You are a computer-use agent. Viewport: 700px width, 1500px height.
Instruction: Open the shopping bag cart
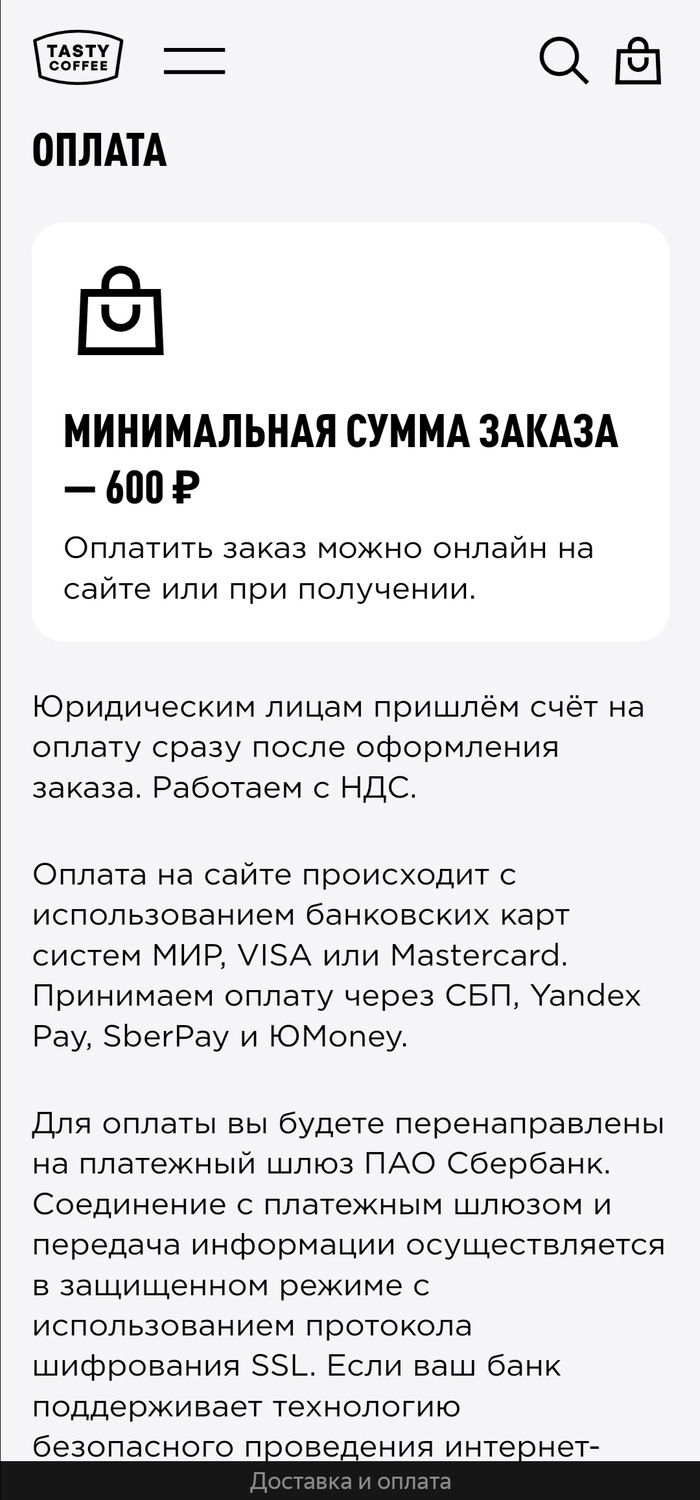[638, 60]
